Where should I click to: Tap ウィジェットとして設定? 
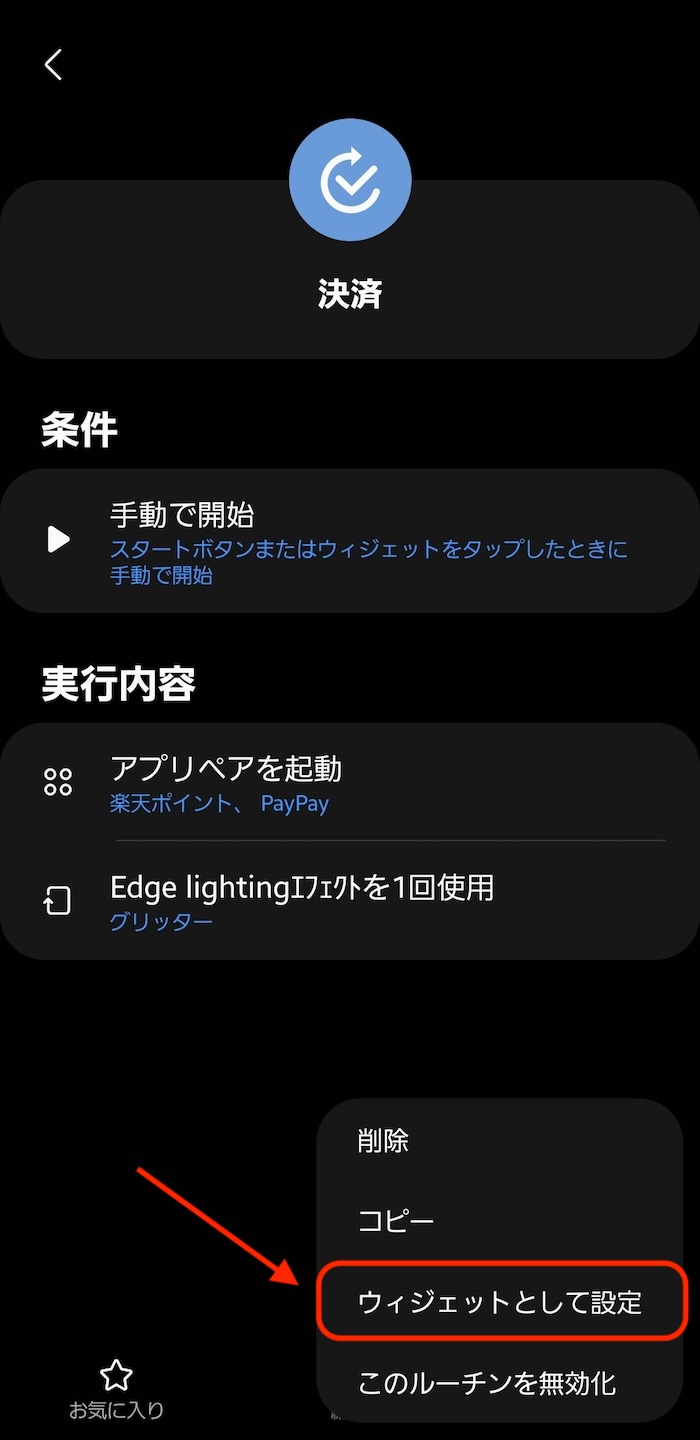click(500, 1302)
